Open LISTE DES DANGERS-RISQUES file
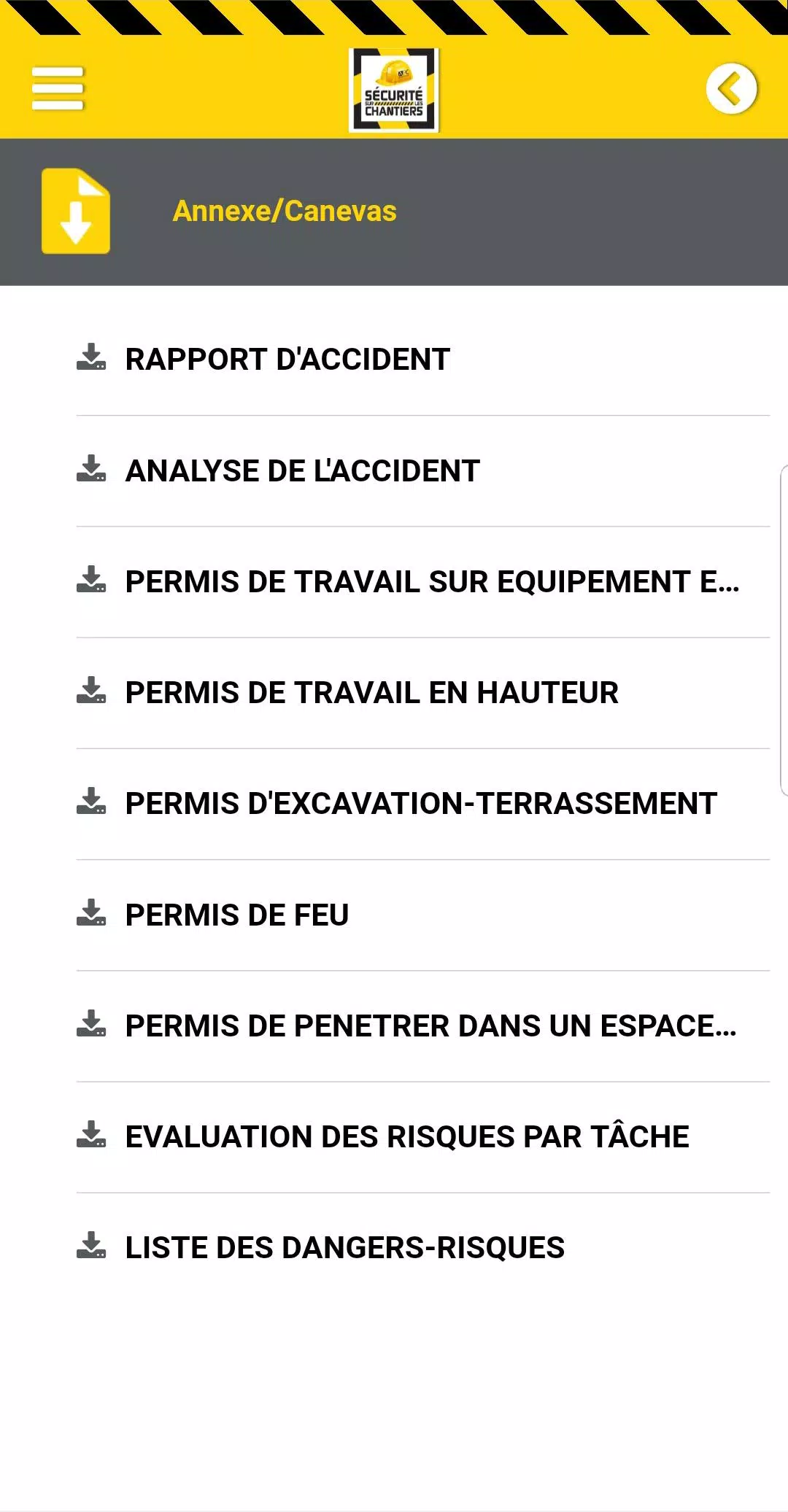Image resolution: width=788 pixels, height=1512 pixels. (423, 1248)
